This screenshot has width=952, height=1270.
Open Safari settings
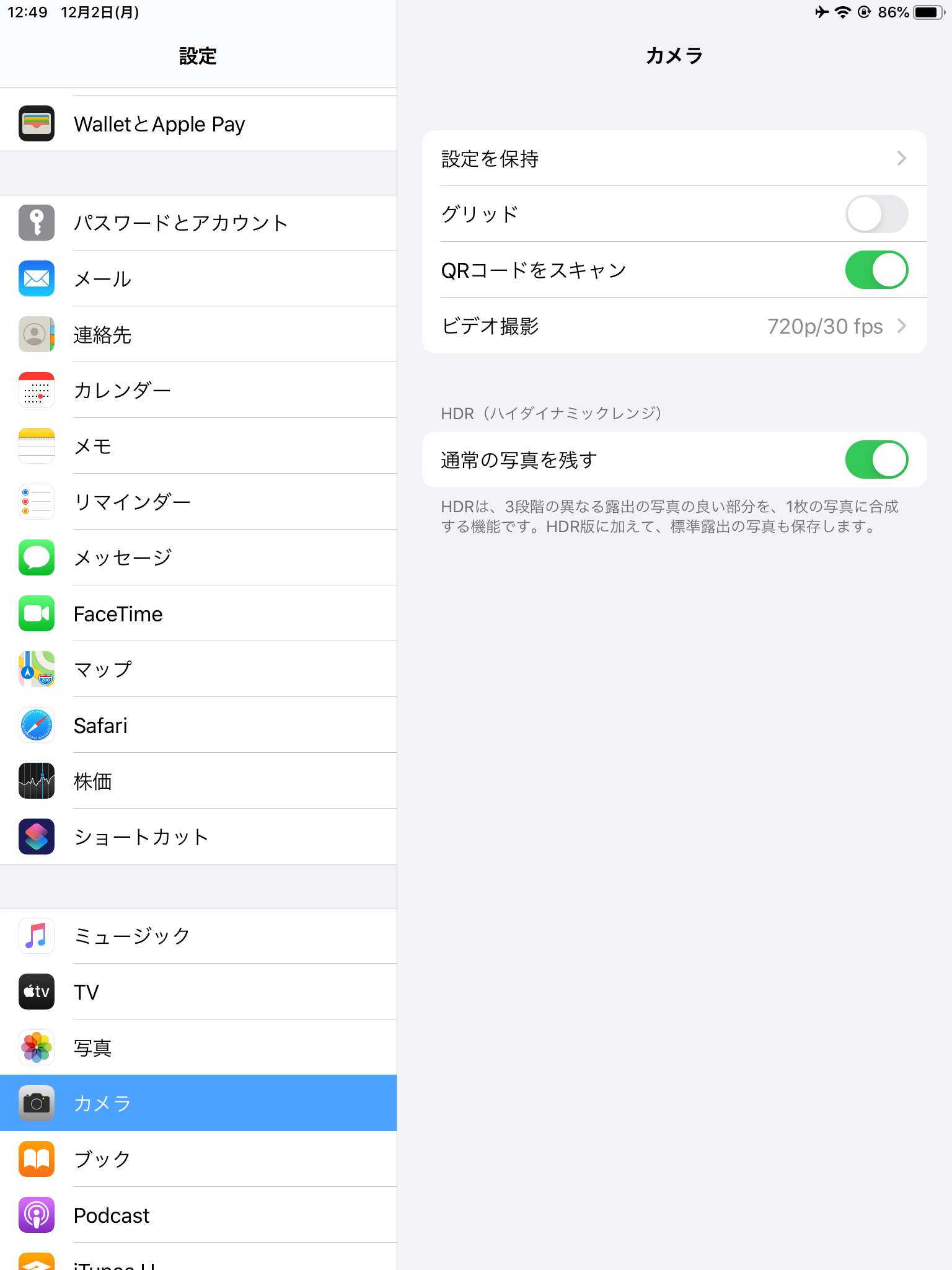(x=198, y=726)
